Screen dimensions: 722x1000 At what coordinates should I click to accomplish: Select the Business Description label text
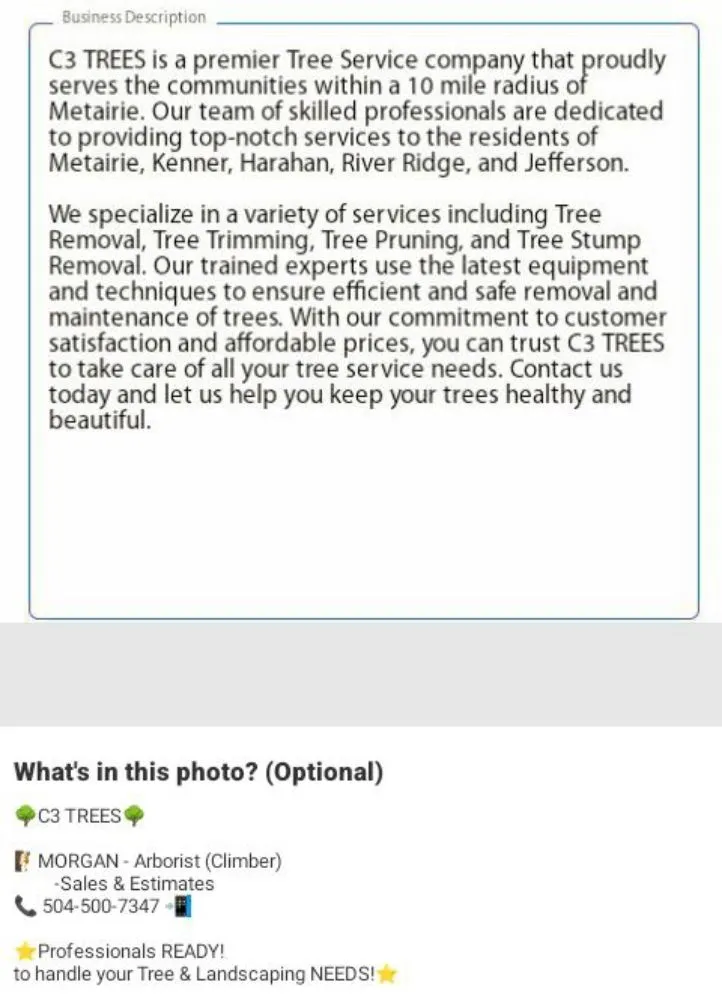click(x=132, y=17)
